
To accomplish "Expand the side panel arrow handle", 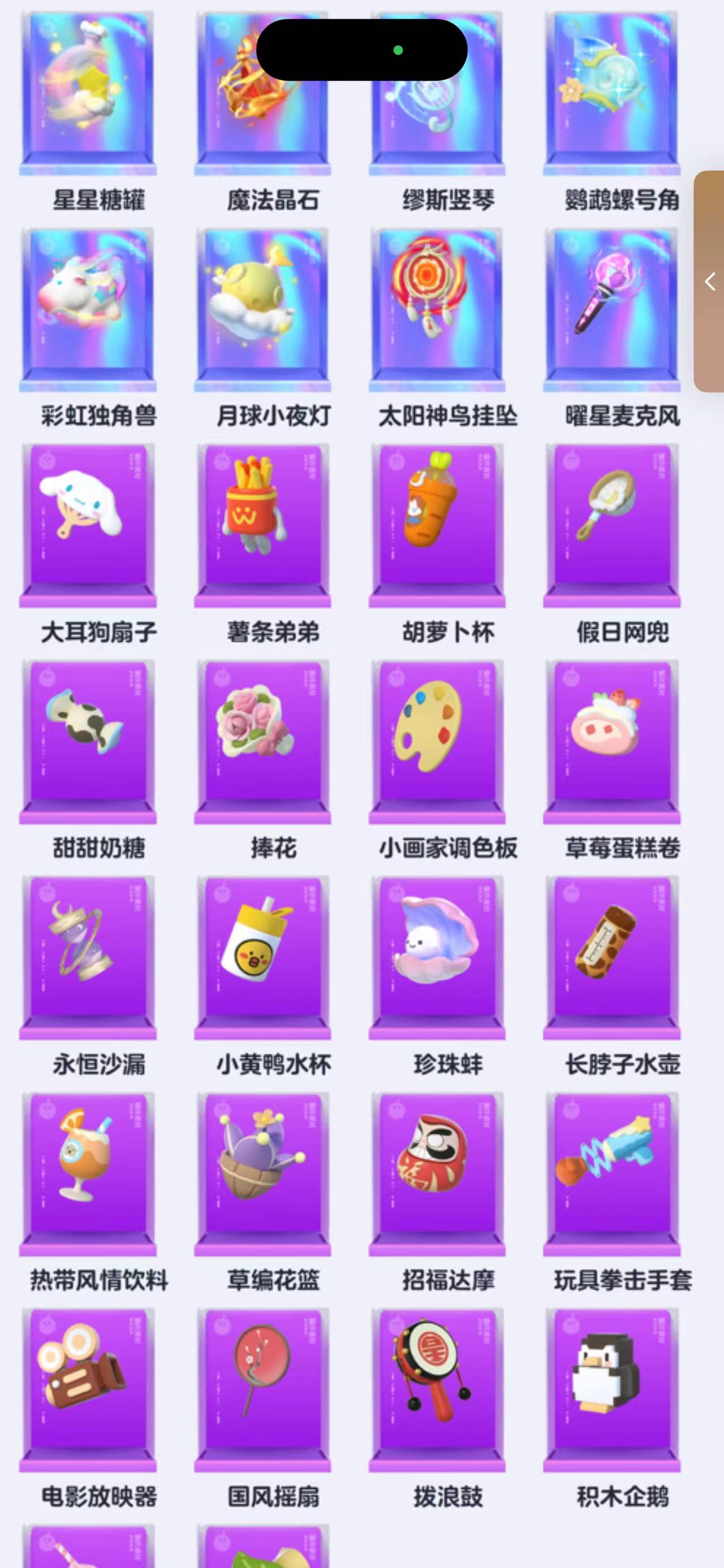I will tap(709, 281).
